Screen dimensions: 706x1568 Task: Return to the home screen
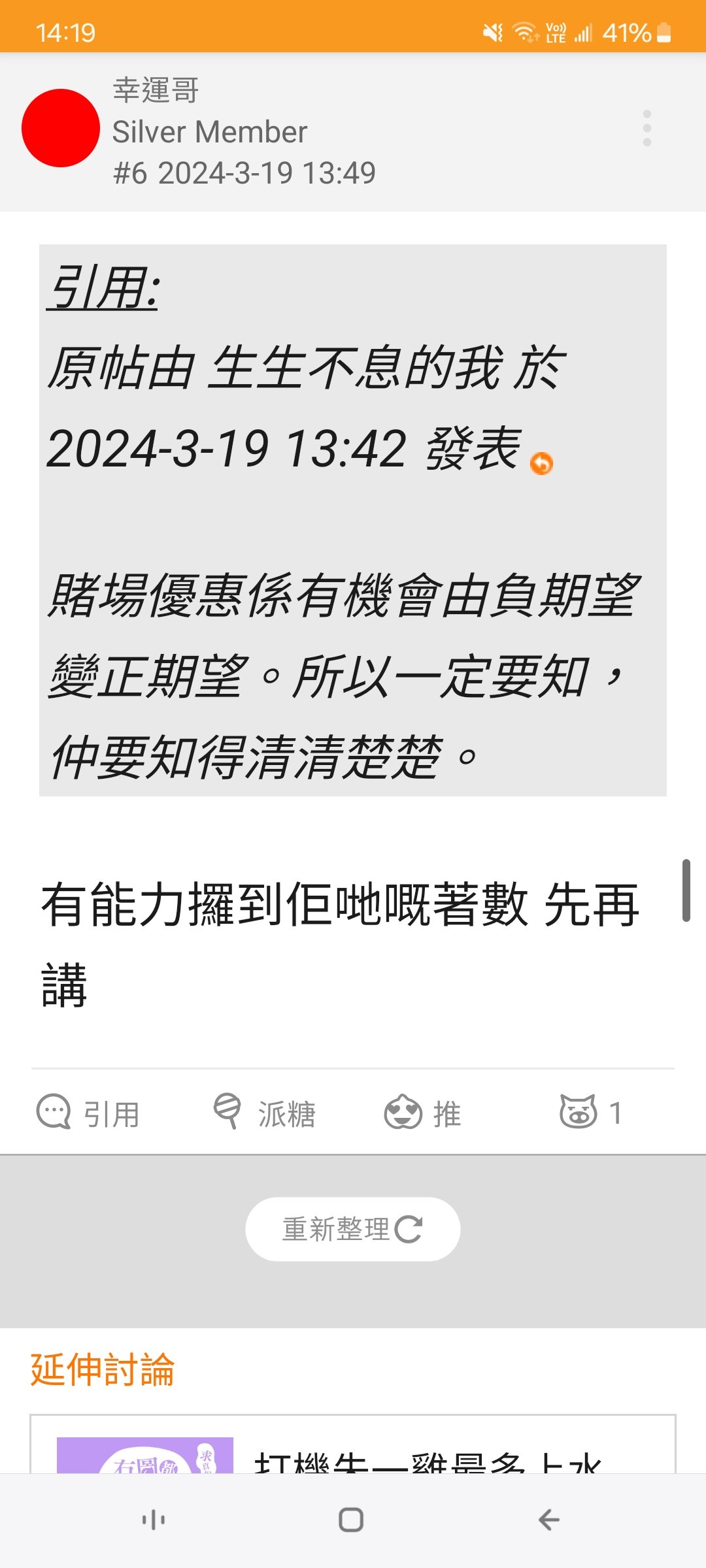coord(351,1520)
